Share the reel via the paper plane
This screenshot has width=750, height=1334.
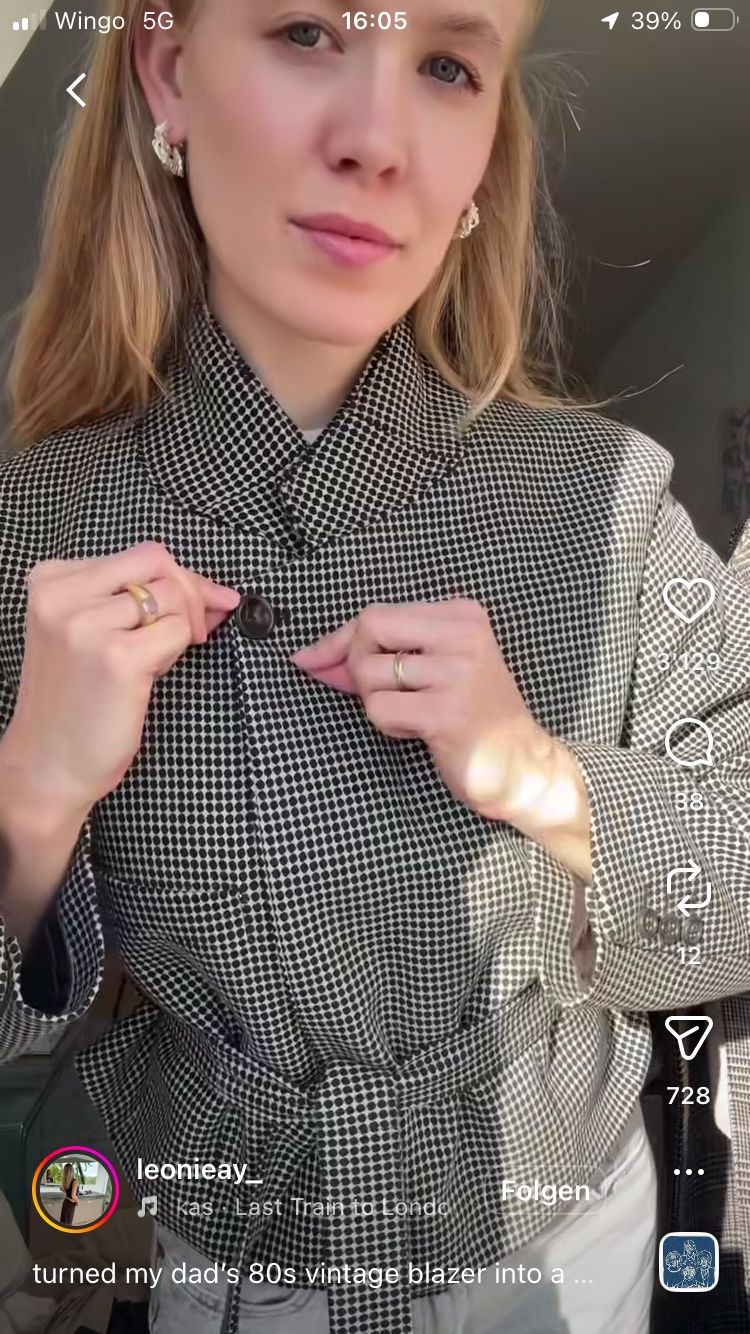pos(689,1037)
